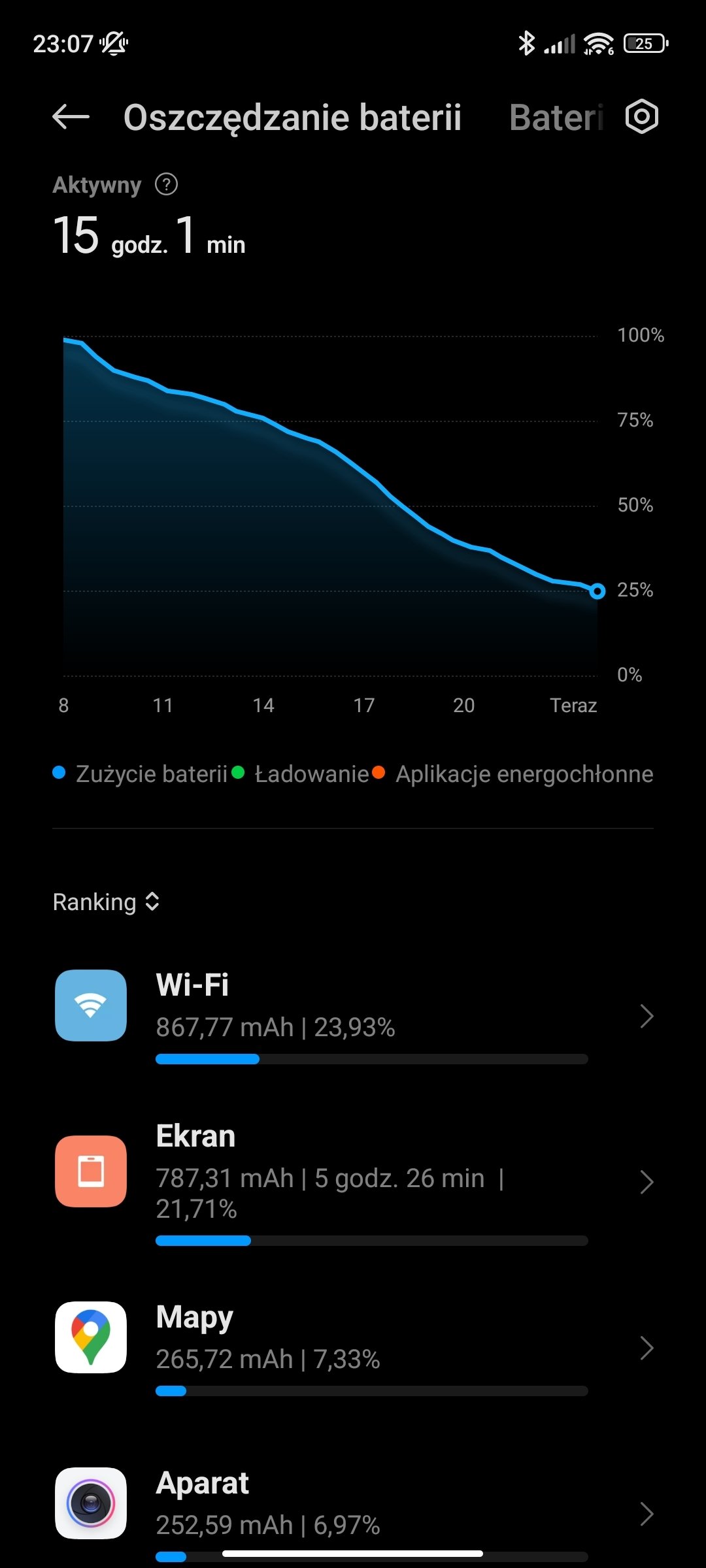The image size is (706, 1568).
Task: Open Aparat battery usage details
Action: click(353, 1512)
